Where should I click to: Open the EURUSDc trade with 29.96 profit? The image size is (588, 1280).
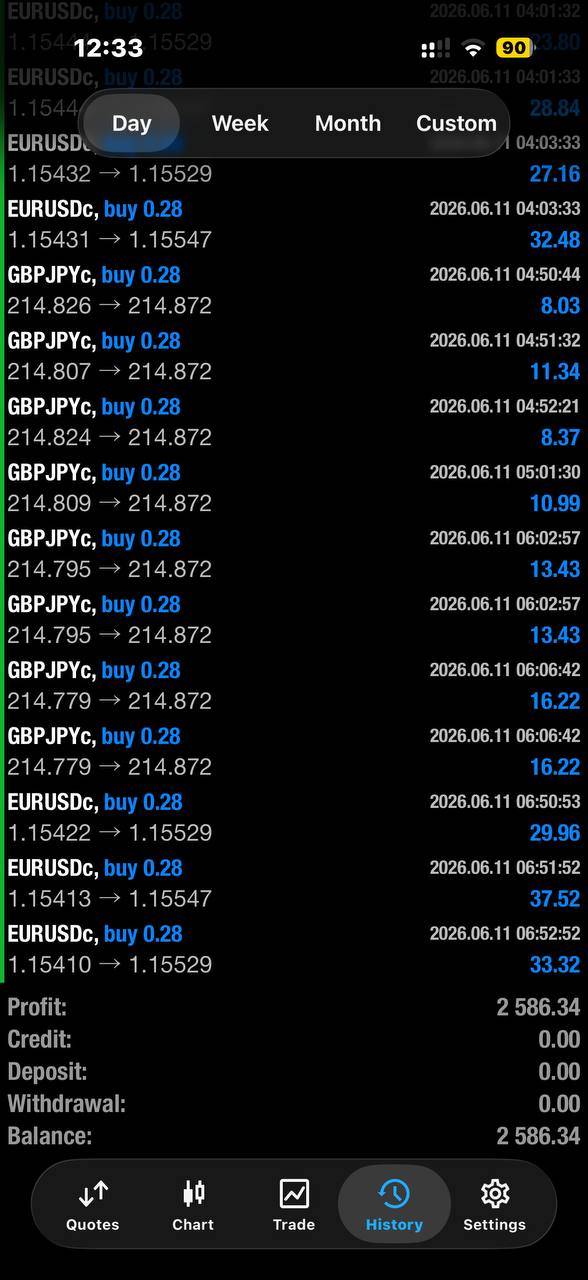[x=294, y=817]
